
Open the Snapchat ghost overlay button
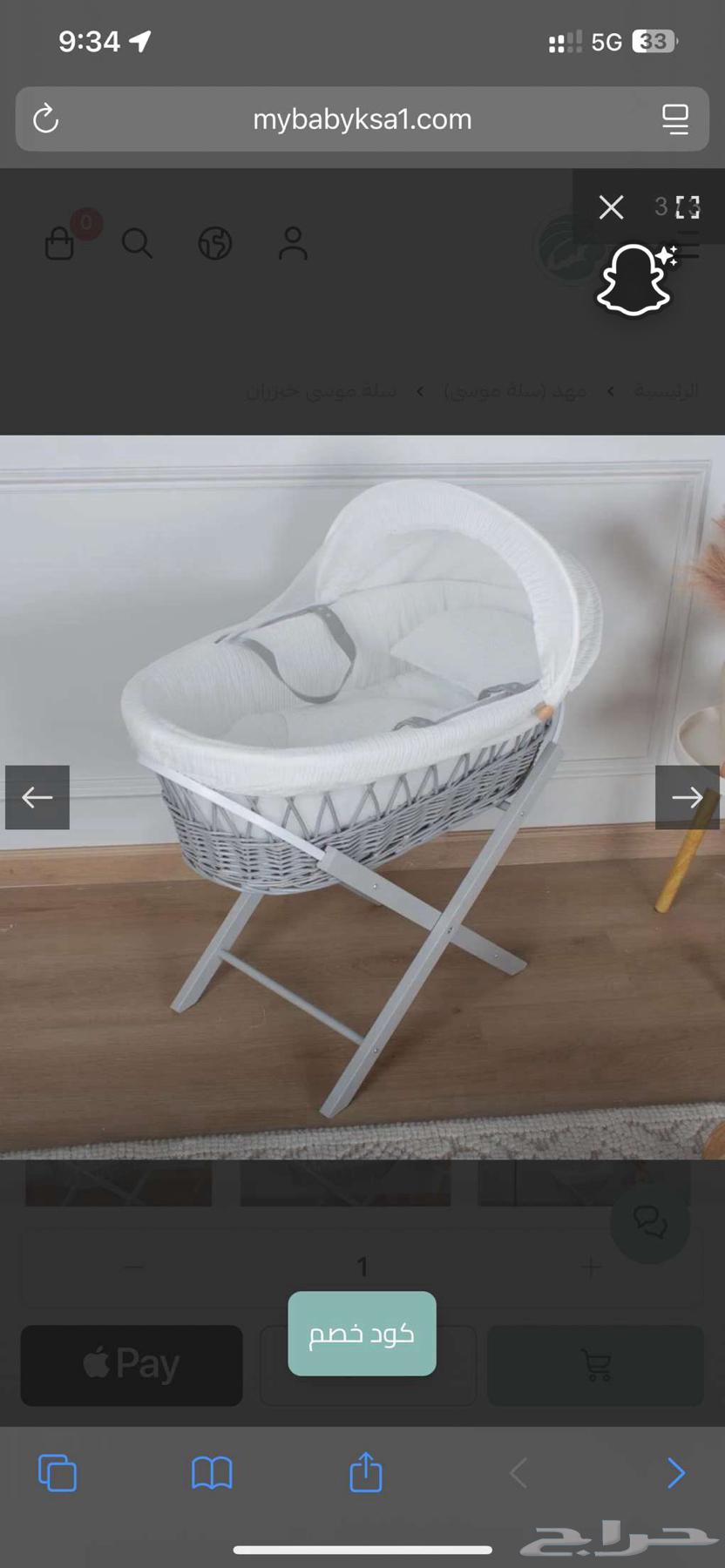634,280
